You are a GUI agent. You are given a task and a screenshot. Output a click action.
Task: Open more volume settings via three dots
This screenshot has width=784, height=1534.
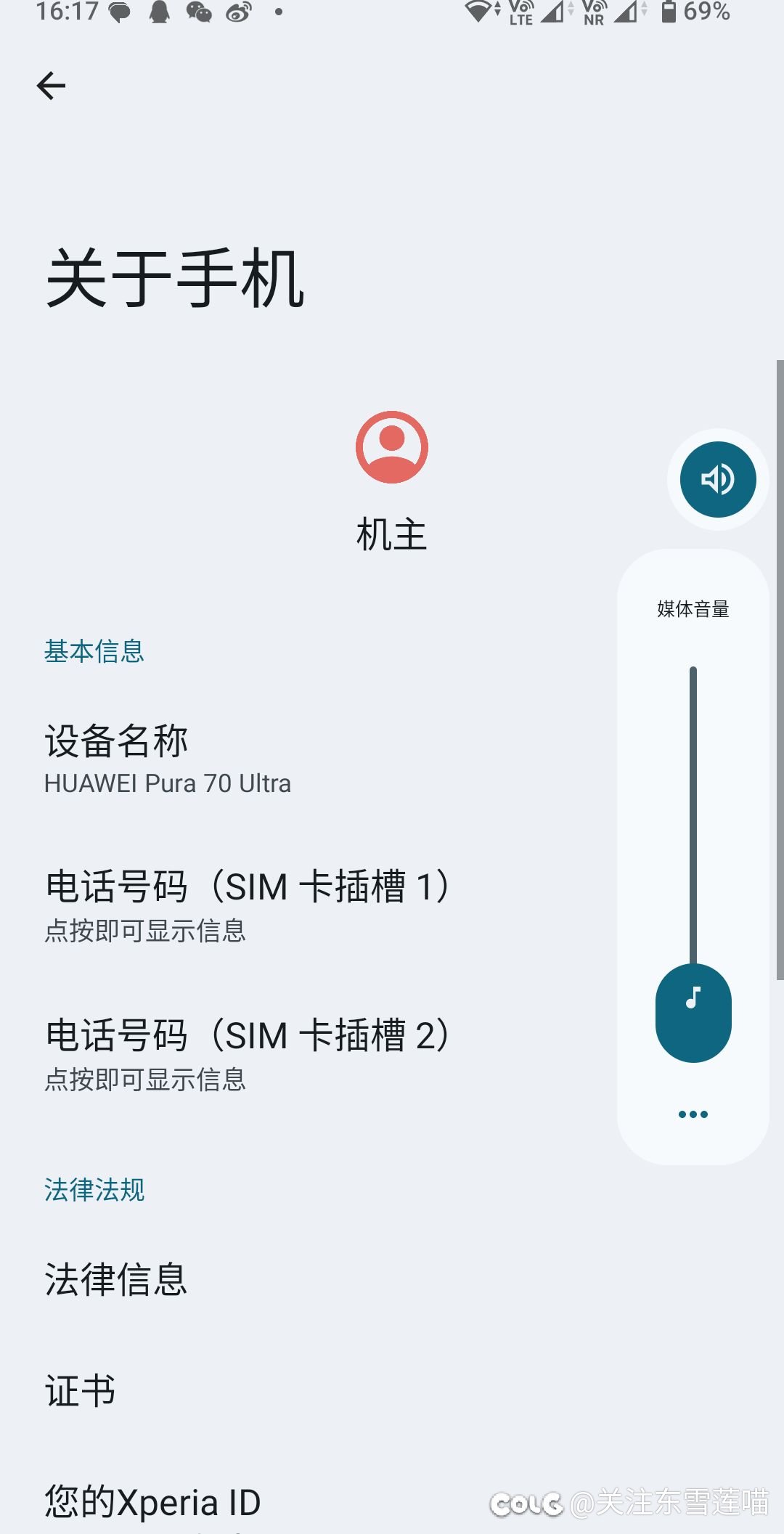[693, 1114]
